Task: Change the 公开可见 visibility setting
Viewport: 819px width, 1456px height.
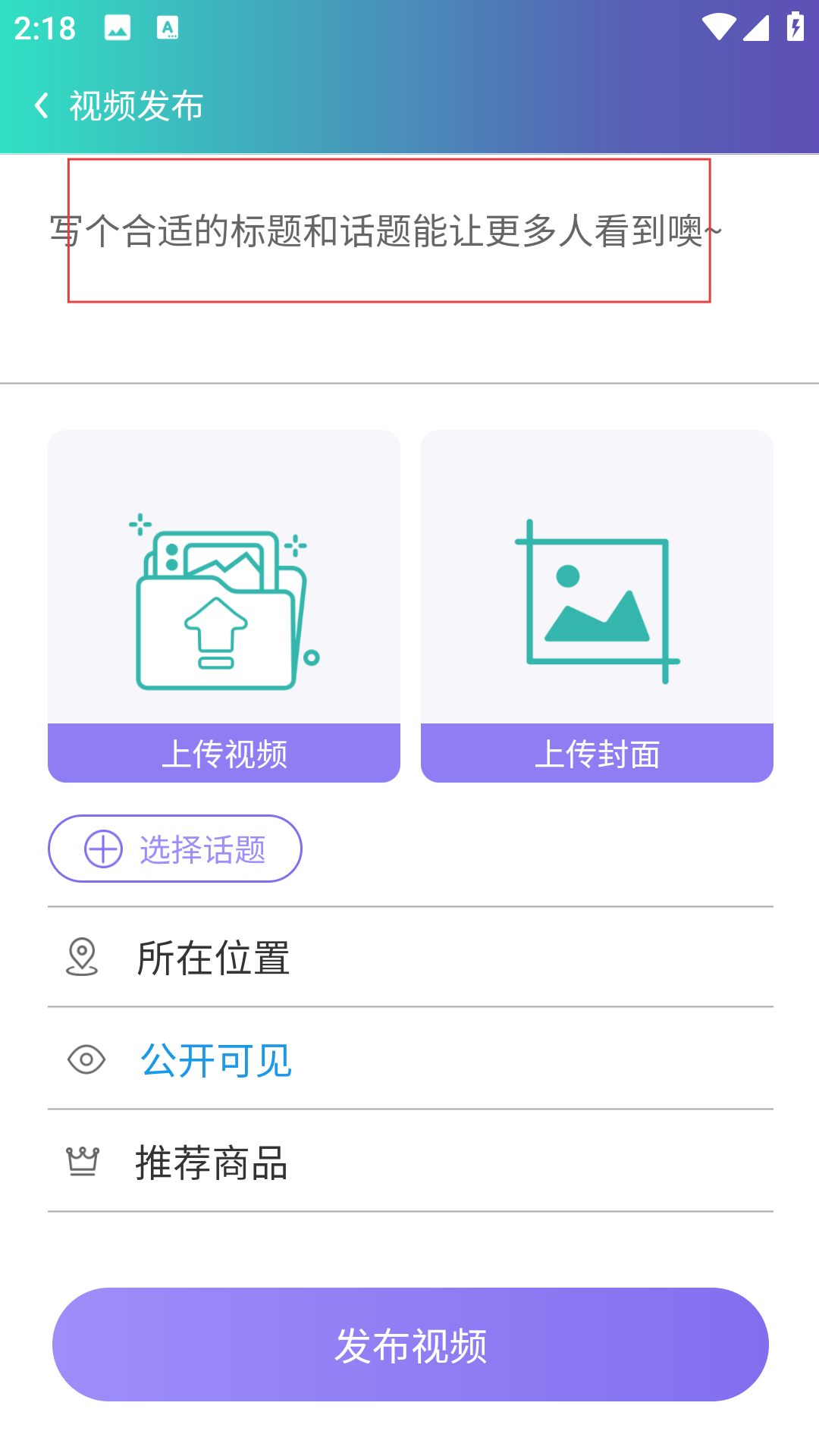Action: (x=410, y=1059)
